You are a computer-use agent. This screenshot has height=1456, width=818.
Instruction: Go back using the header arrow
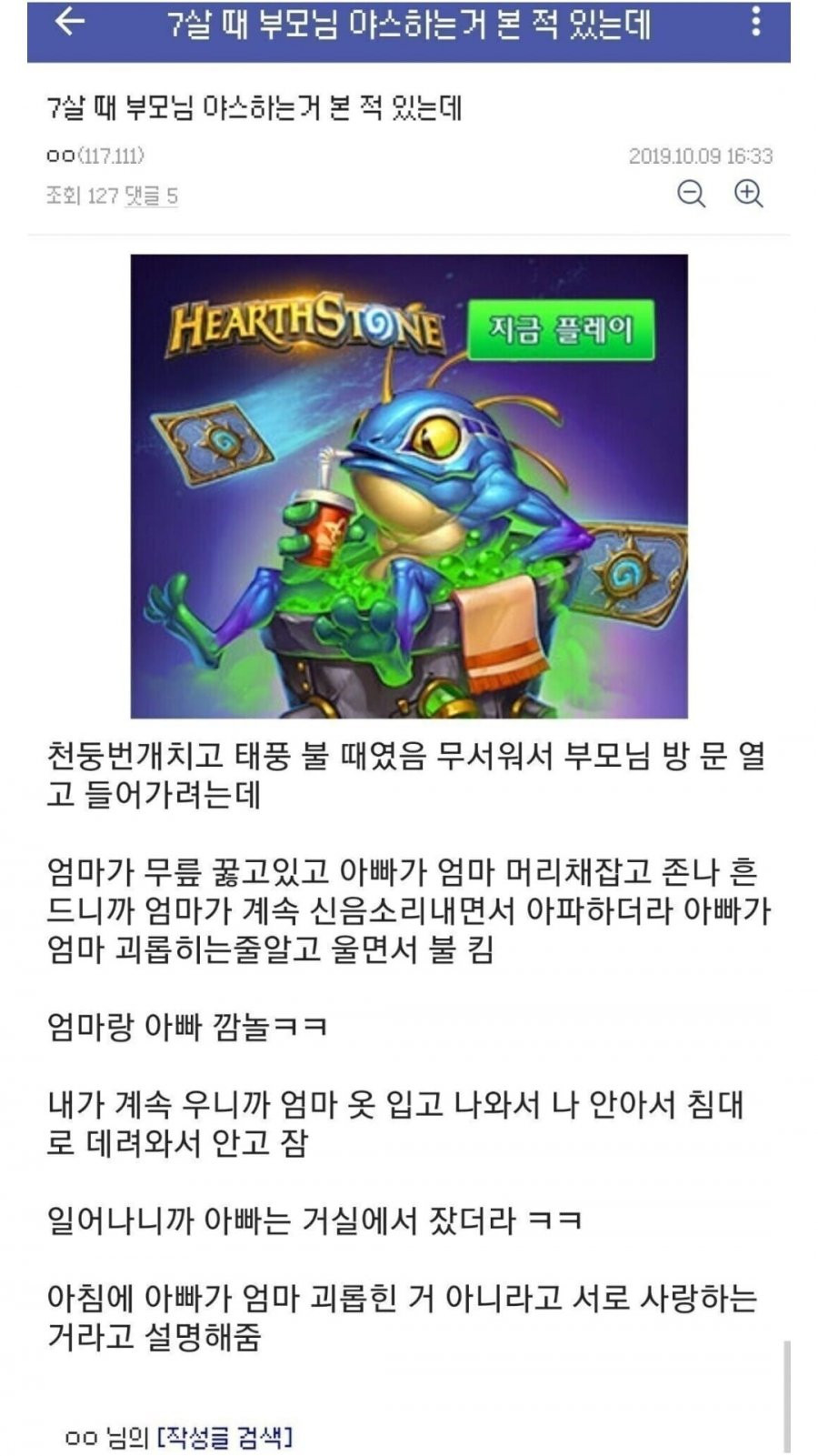pos(70,23)
